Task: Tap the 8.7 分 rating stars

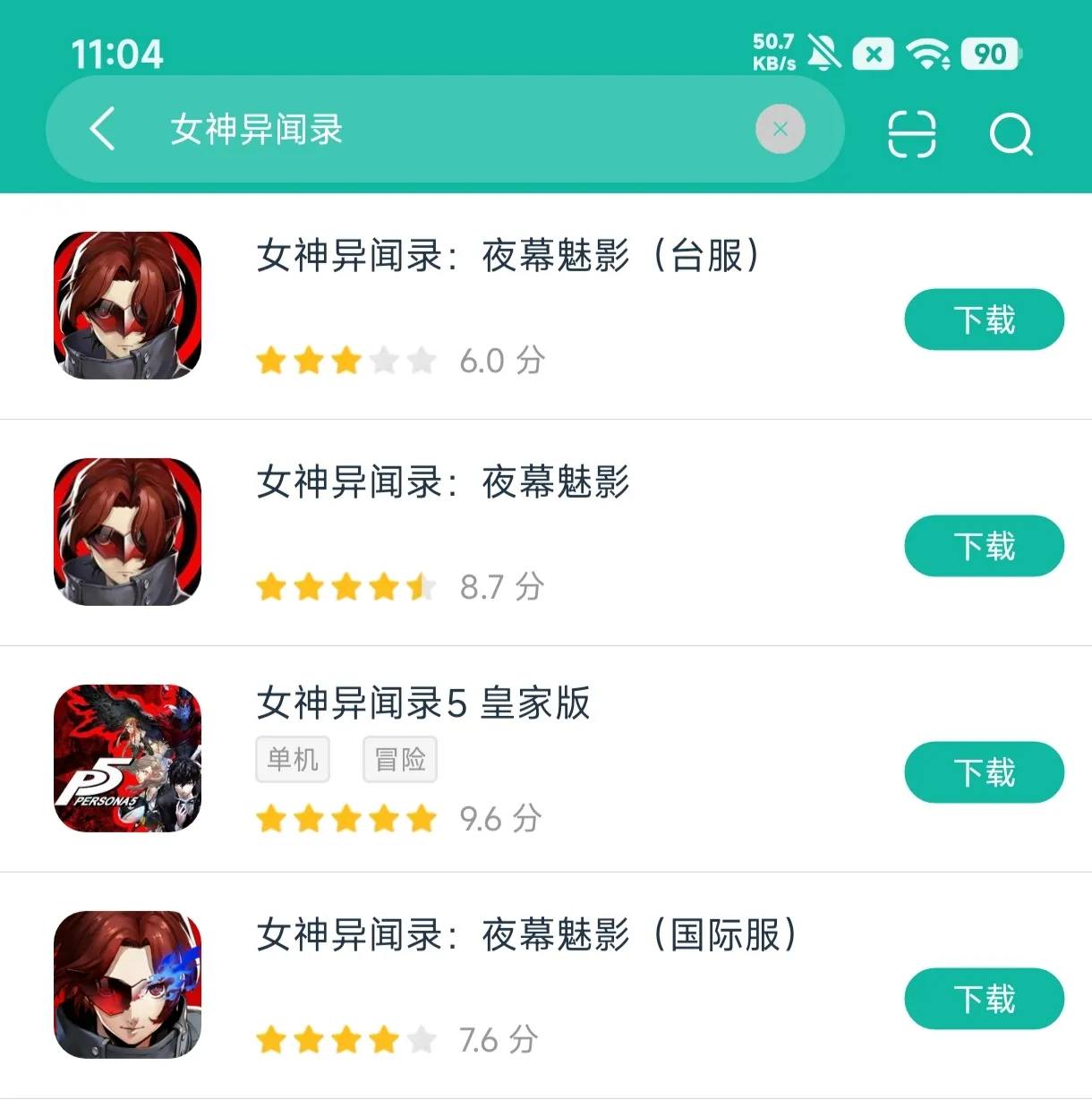Action: tap(346, 587)
